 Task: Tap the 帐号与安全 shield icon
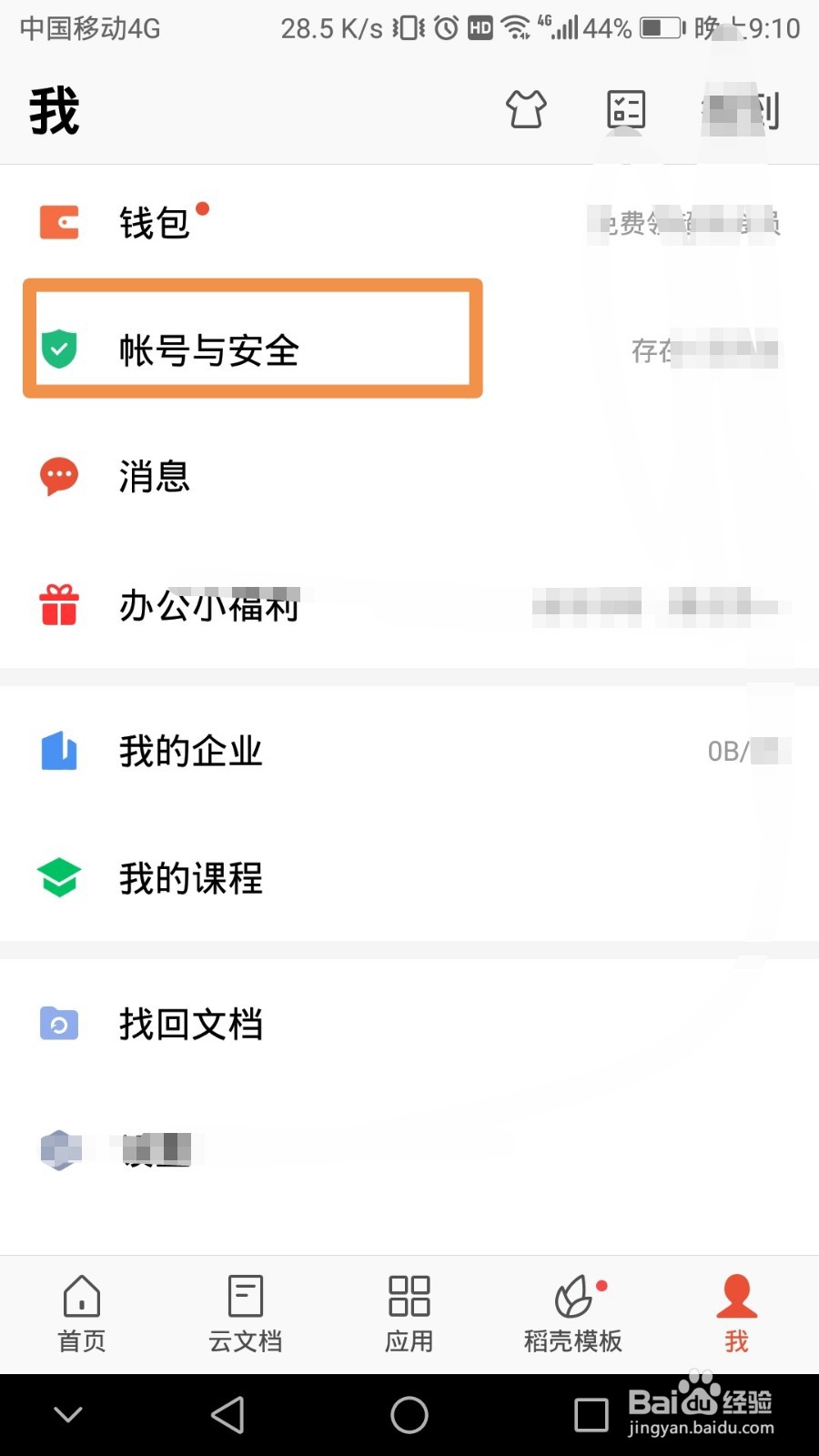tap(58, 347)
